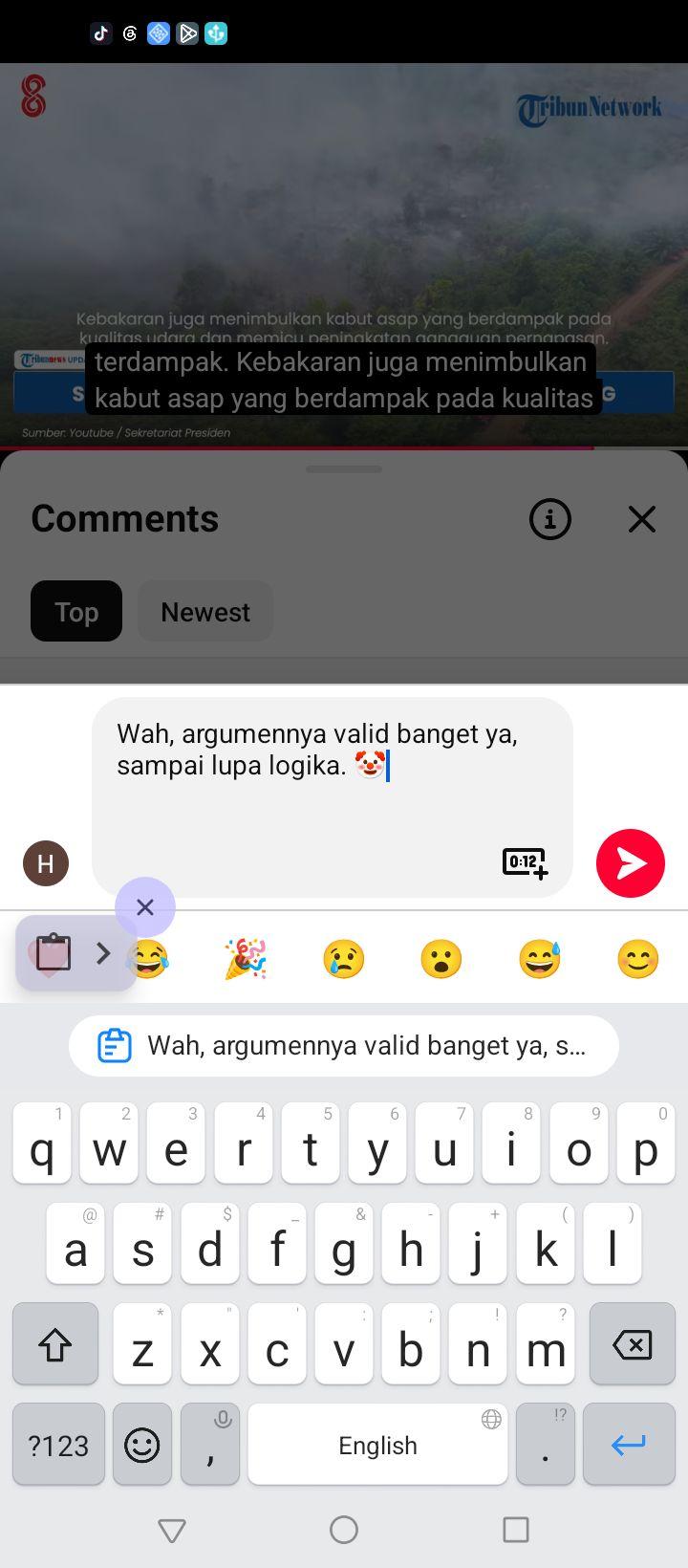
Task: Select the Top comments tab
Action: (76, 611)
